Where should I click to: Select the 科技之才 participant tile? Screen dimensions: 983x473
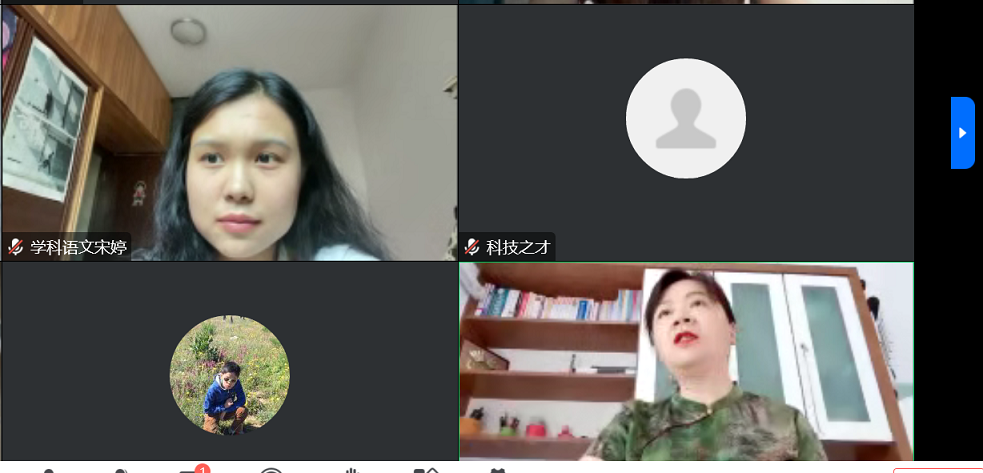click(x=686, y=132)
